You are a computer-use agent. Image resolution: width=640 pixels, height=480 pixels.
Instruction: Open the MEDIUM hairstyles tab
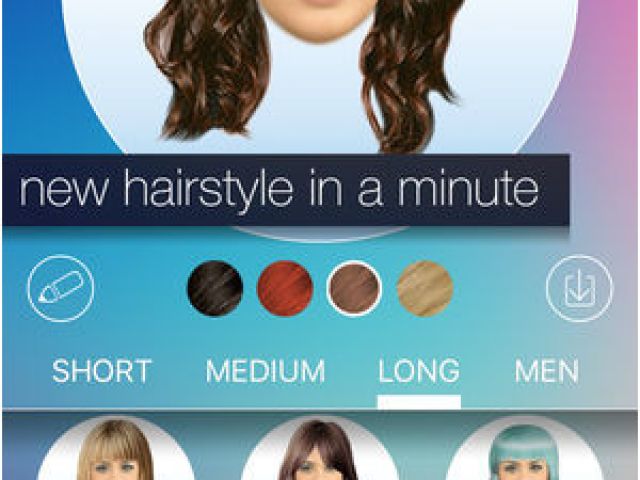265,372
